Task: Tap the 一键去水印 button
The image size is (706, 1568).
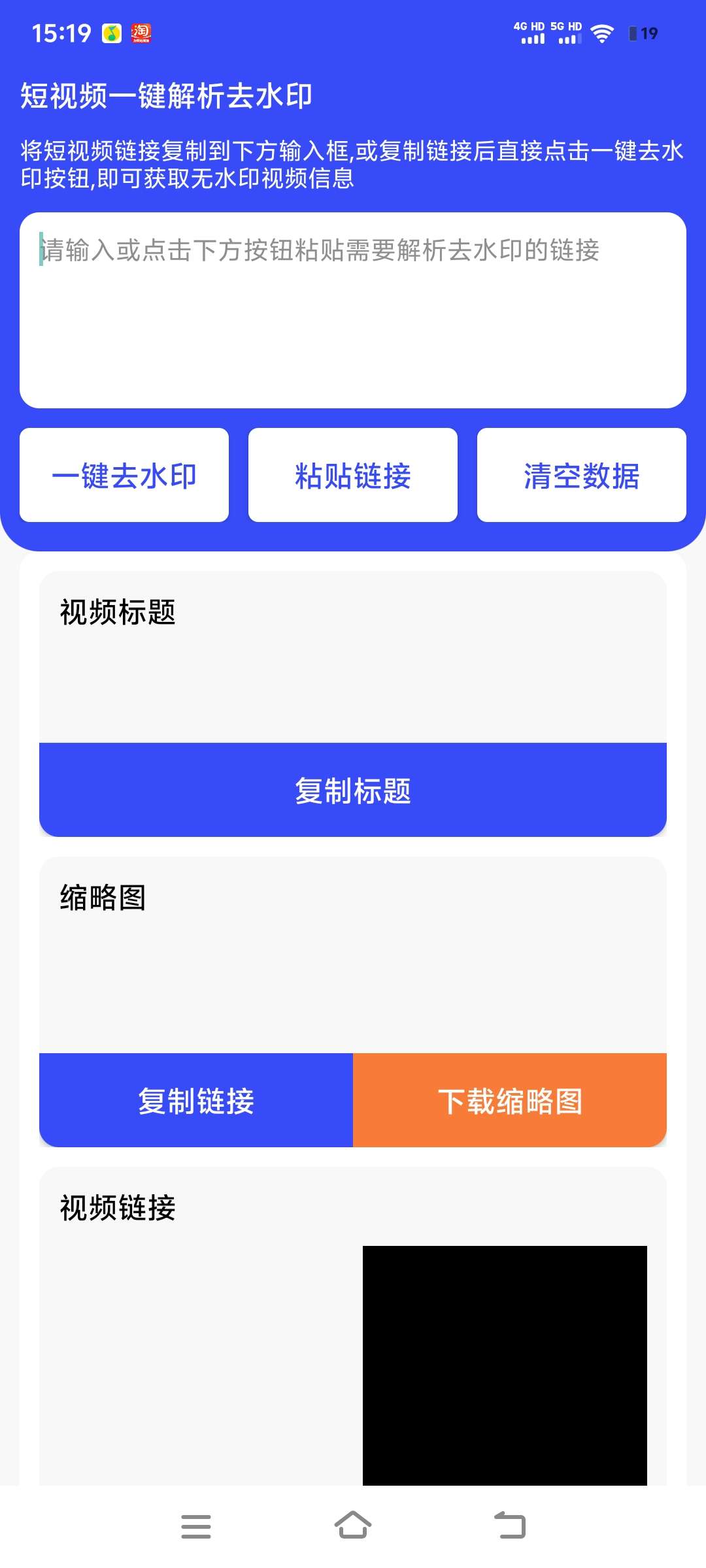Action: pos(124,475)
